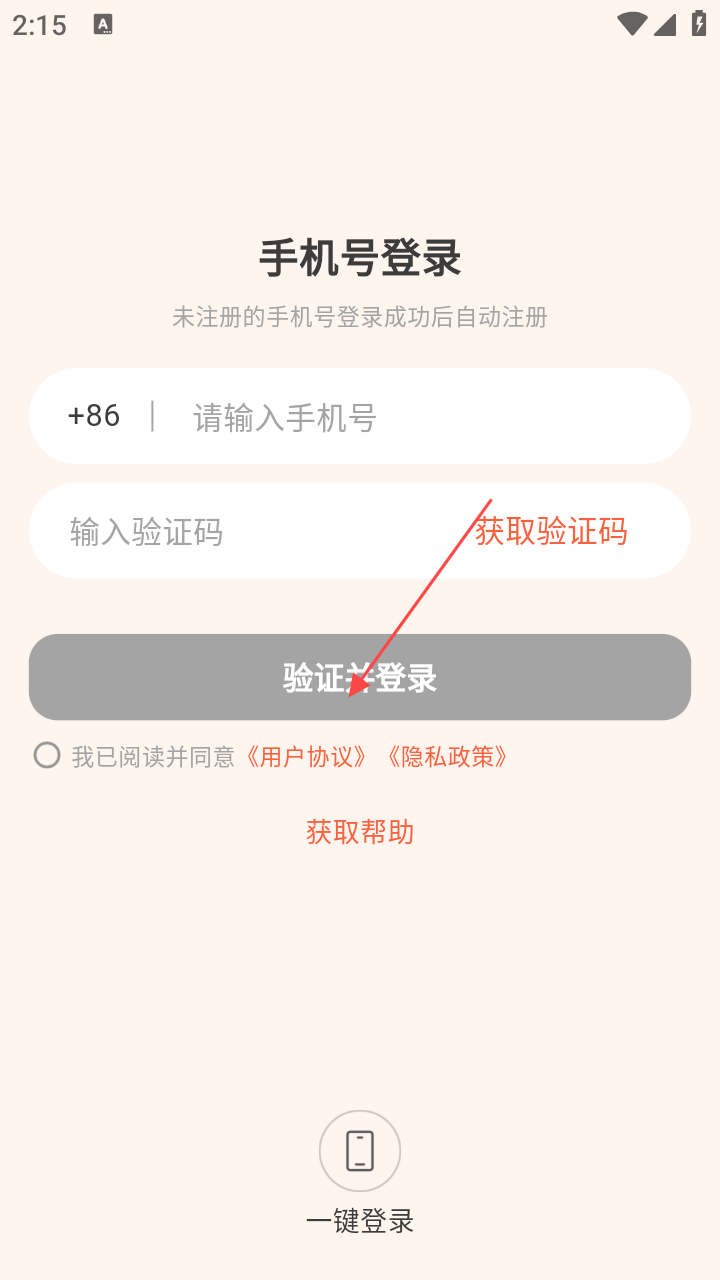Open the +86 country code selector

(x=94, y=416)
